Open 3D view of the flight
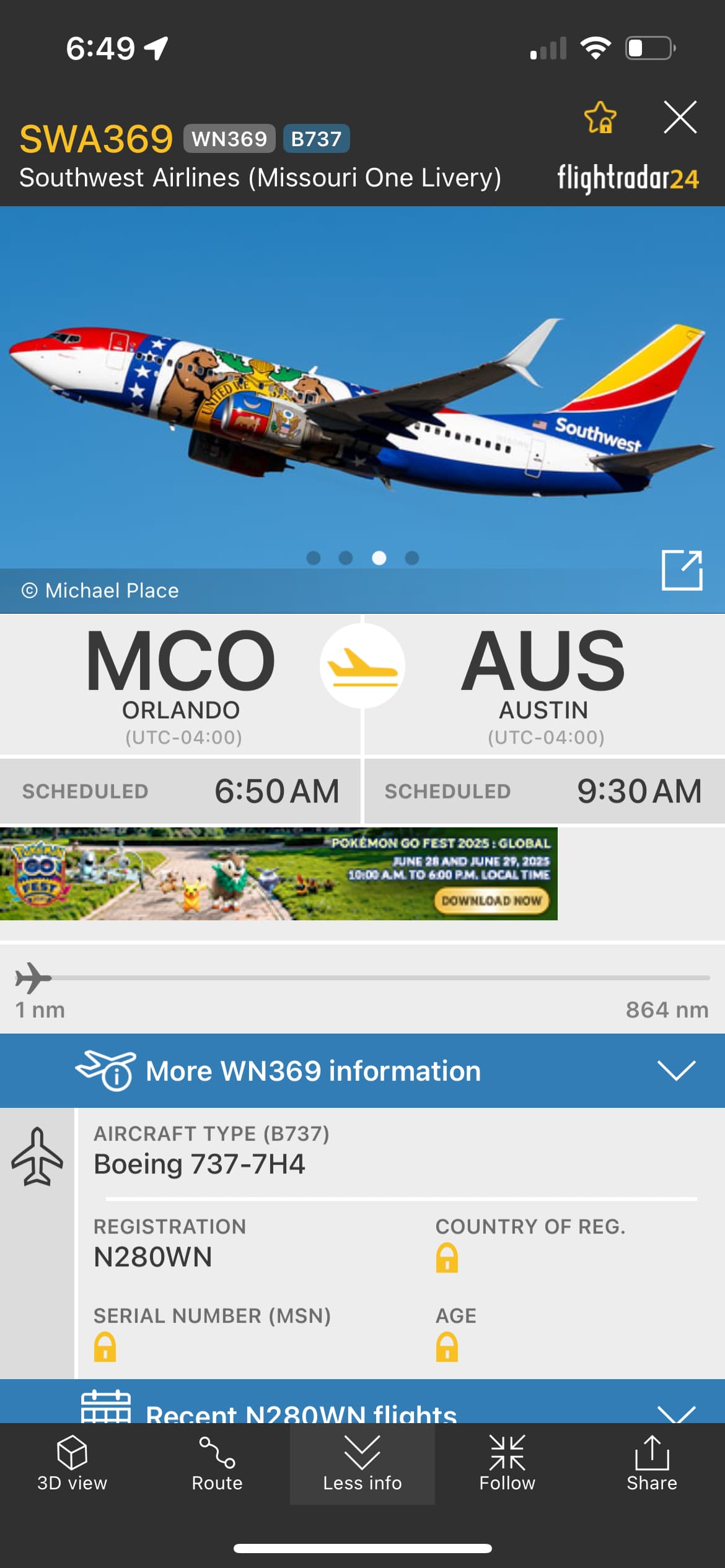The image size is (725, 1568). click(x=72, y=1464)
